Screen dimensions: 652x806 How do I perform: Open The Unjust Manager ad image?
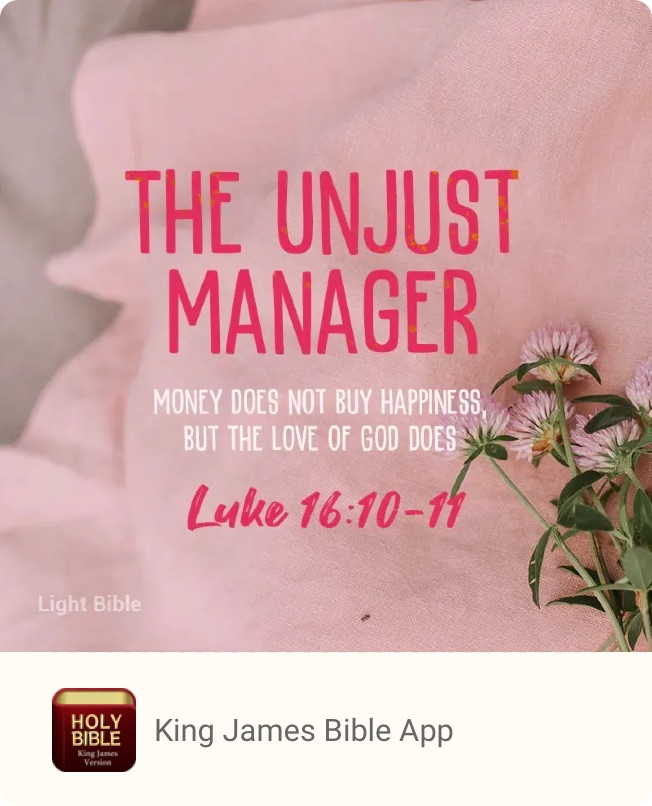click(x=326, y=325)
